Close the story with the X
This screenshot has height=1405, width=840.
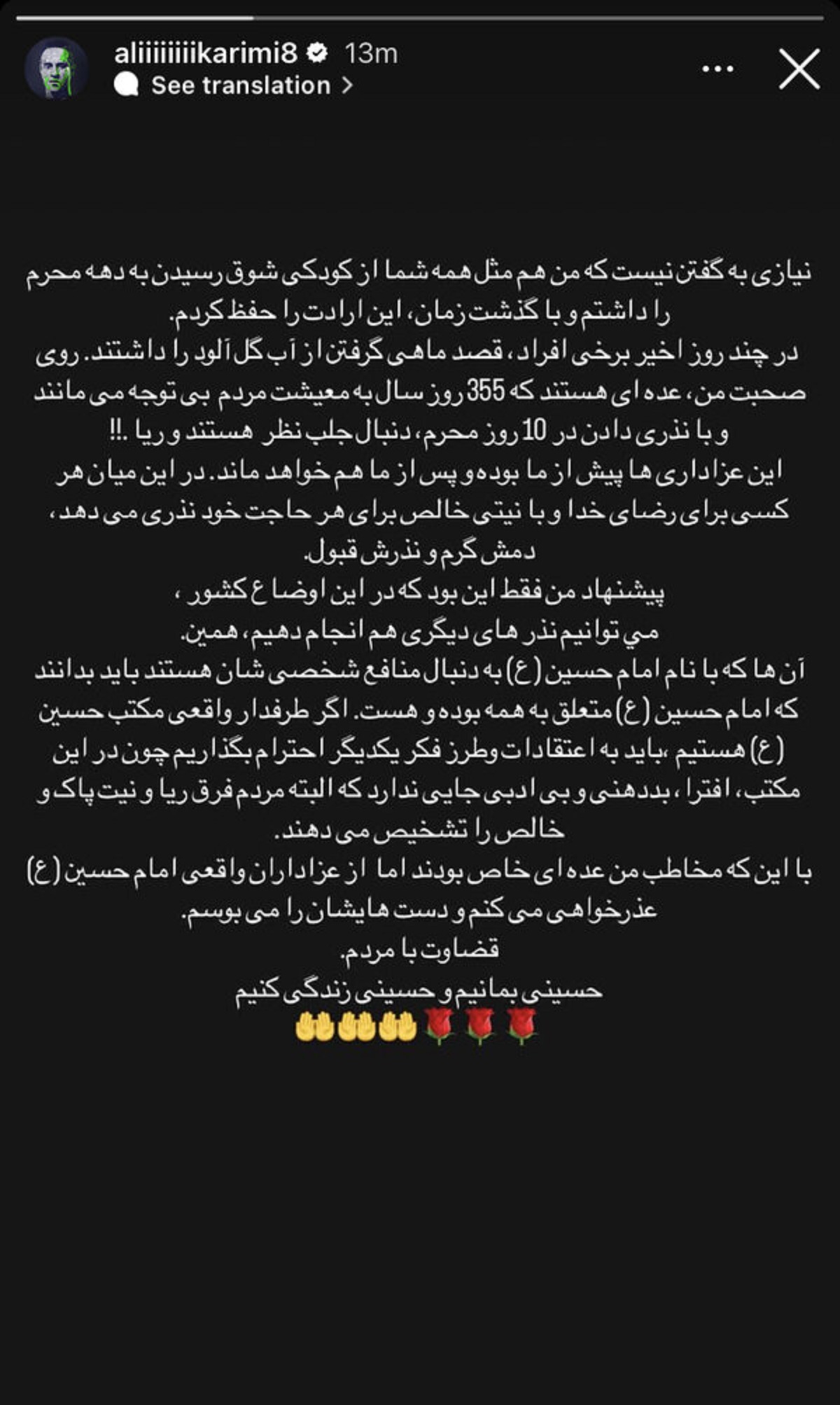coord(798,67)
